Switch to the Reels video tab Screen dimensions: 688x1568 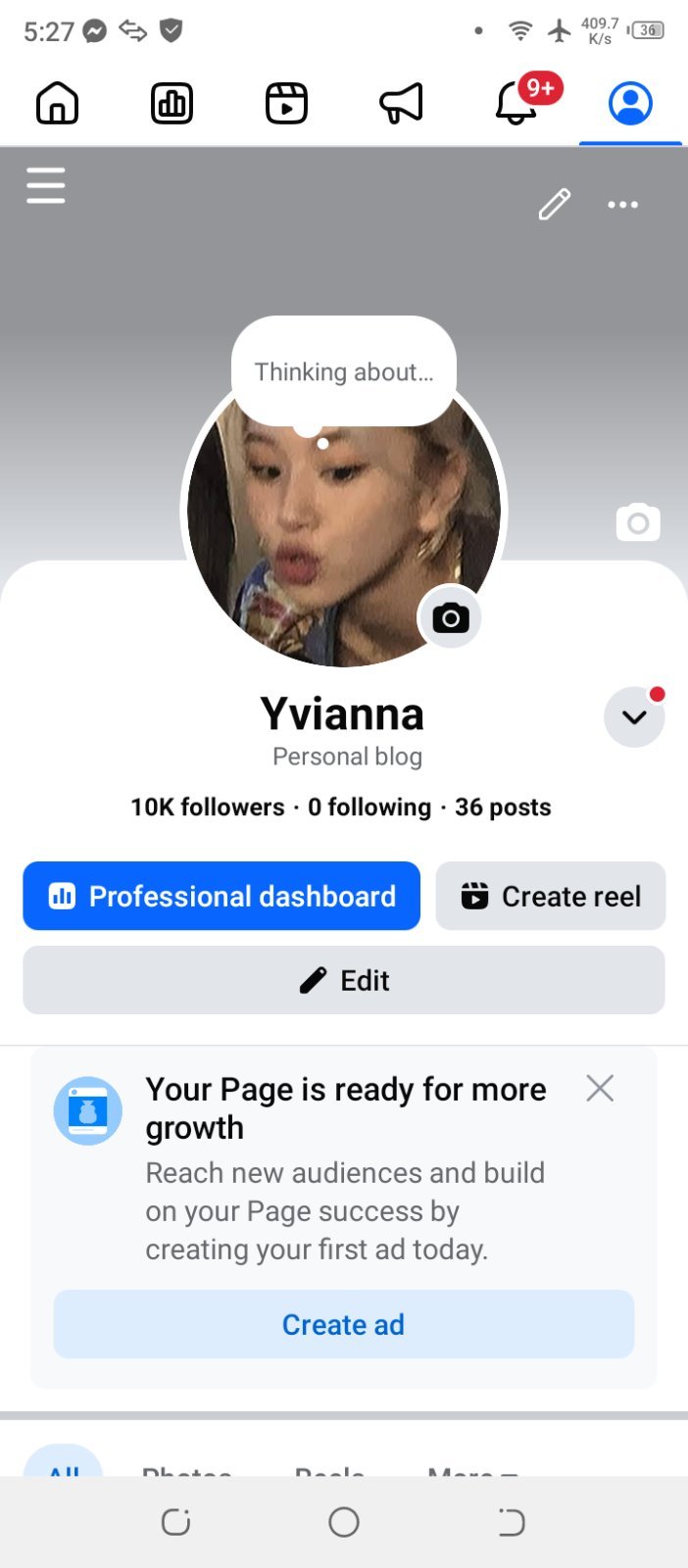pos(286,103)
